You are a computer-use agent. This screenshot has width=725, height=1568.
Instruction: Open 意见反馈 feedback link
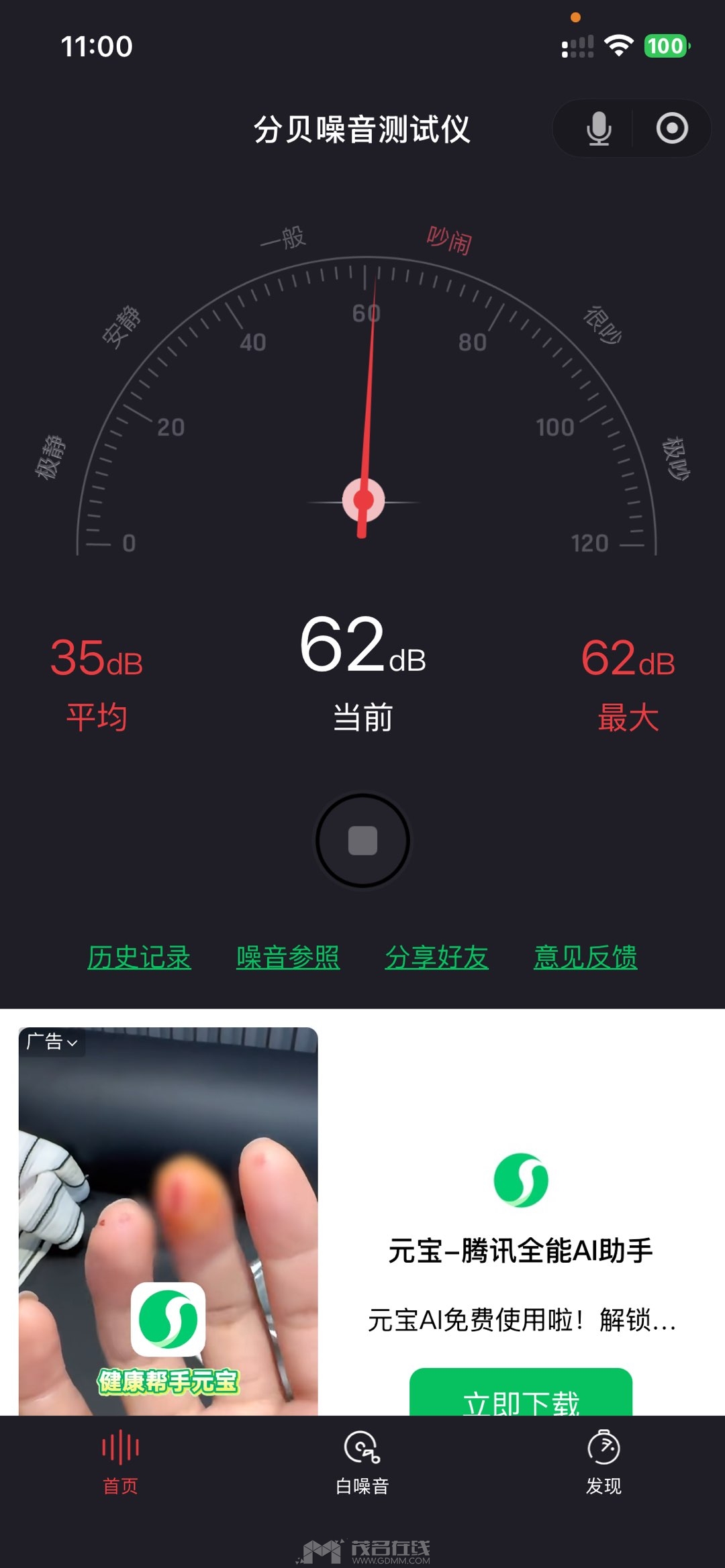point(585,957)
